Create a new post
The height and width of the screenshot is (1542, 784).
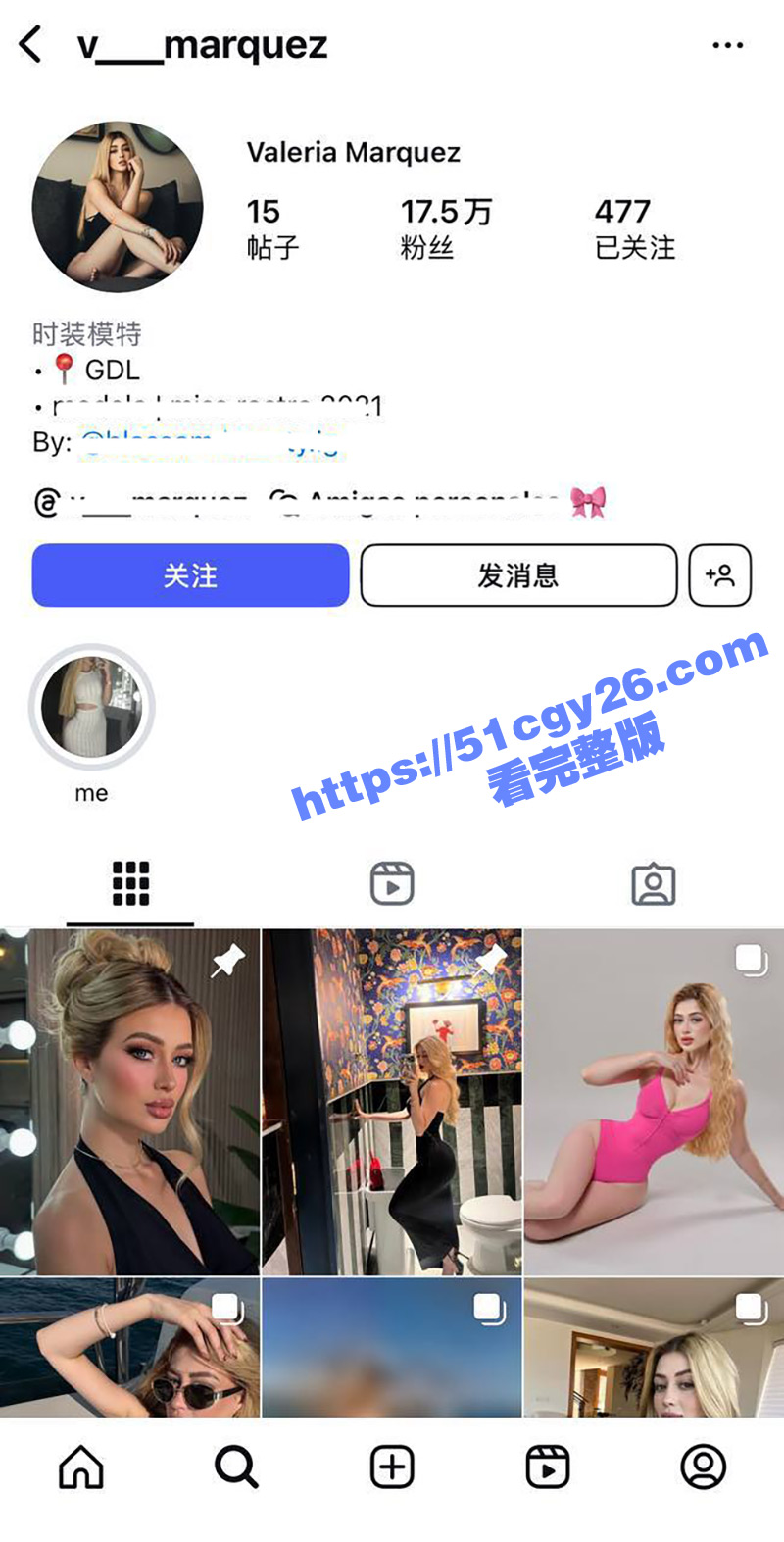(x=392, y=1467)
